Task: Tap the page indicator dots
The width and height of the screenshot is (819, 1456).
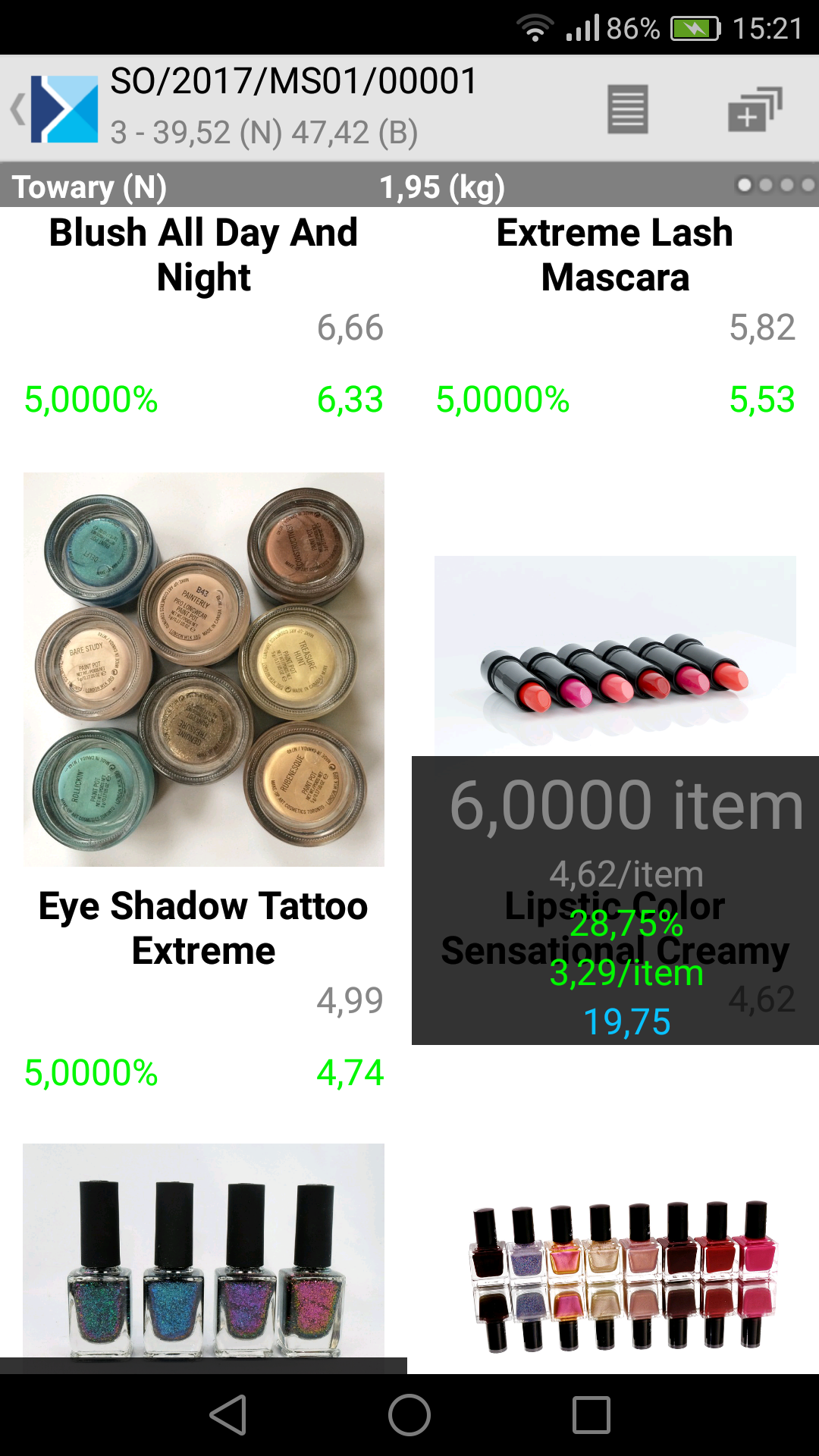Action: point(775,185)
